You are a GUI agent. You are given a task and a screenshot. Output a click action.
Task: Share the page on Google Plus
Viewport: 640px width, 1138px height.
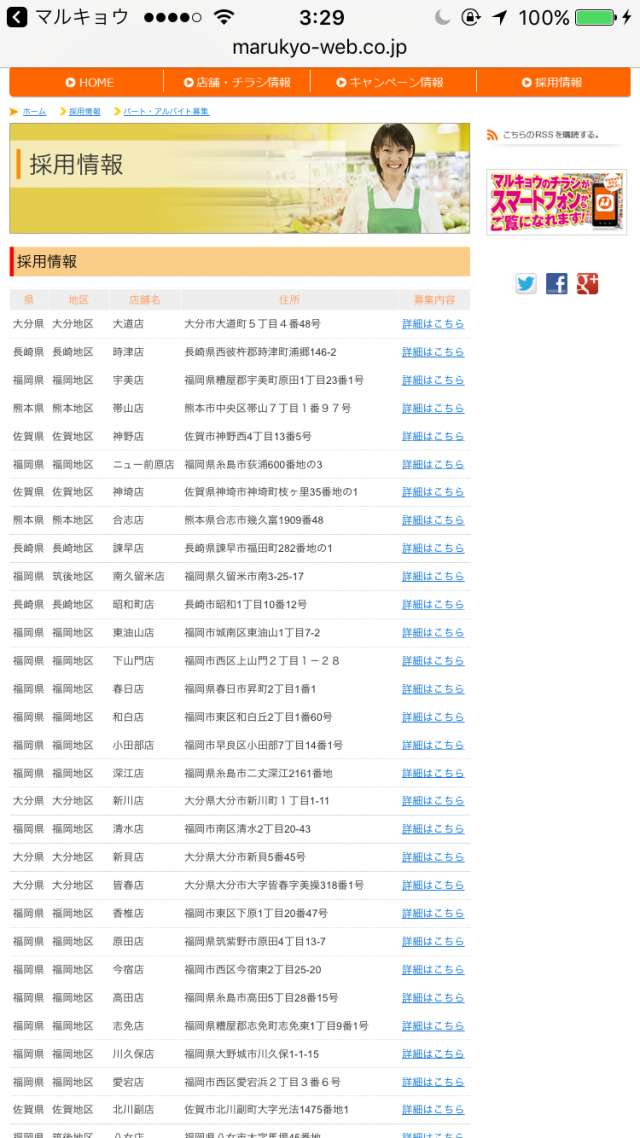pos(587,284)
